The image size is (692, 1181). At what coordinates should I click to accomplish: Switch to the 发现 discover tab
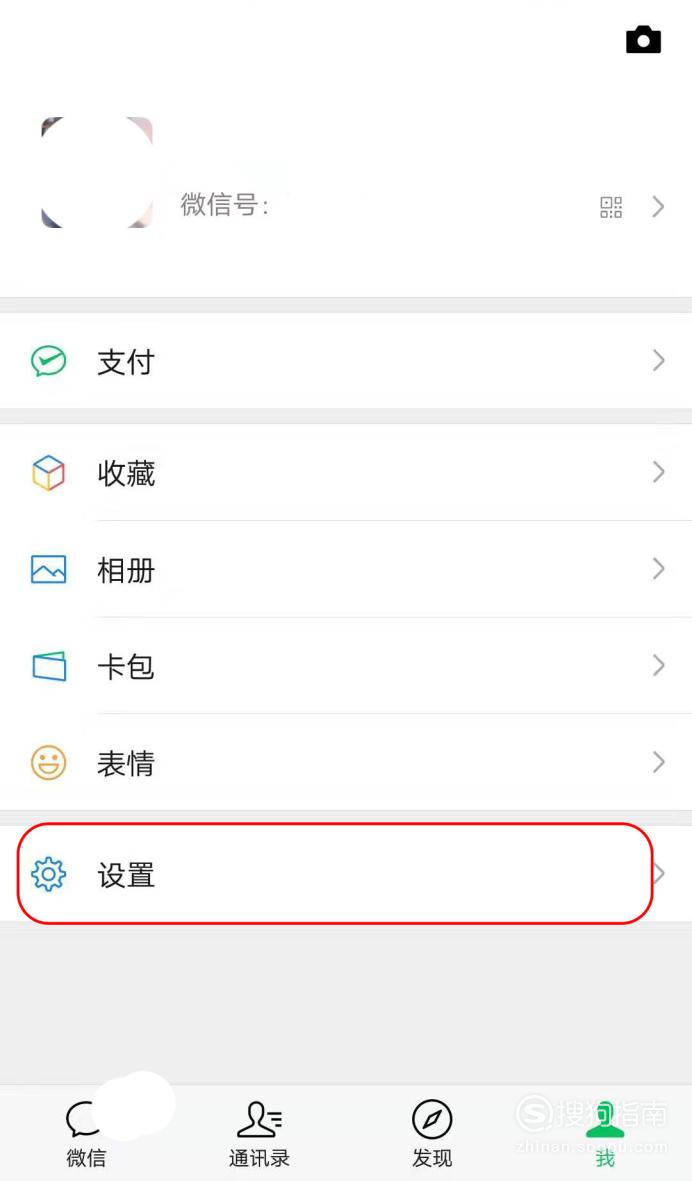pos(432,1135)
